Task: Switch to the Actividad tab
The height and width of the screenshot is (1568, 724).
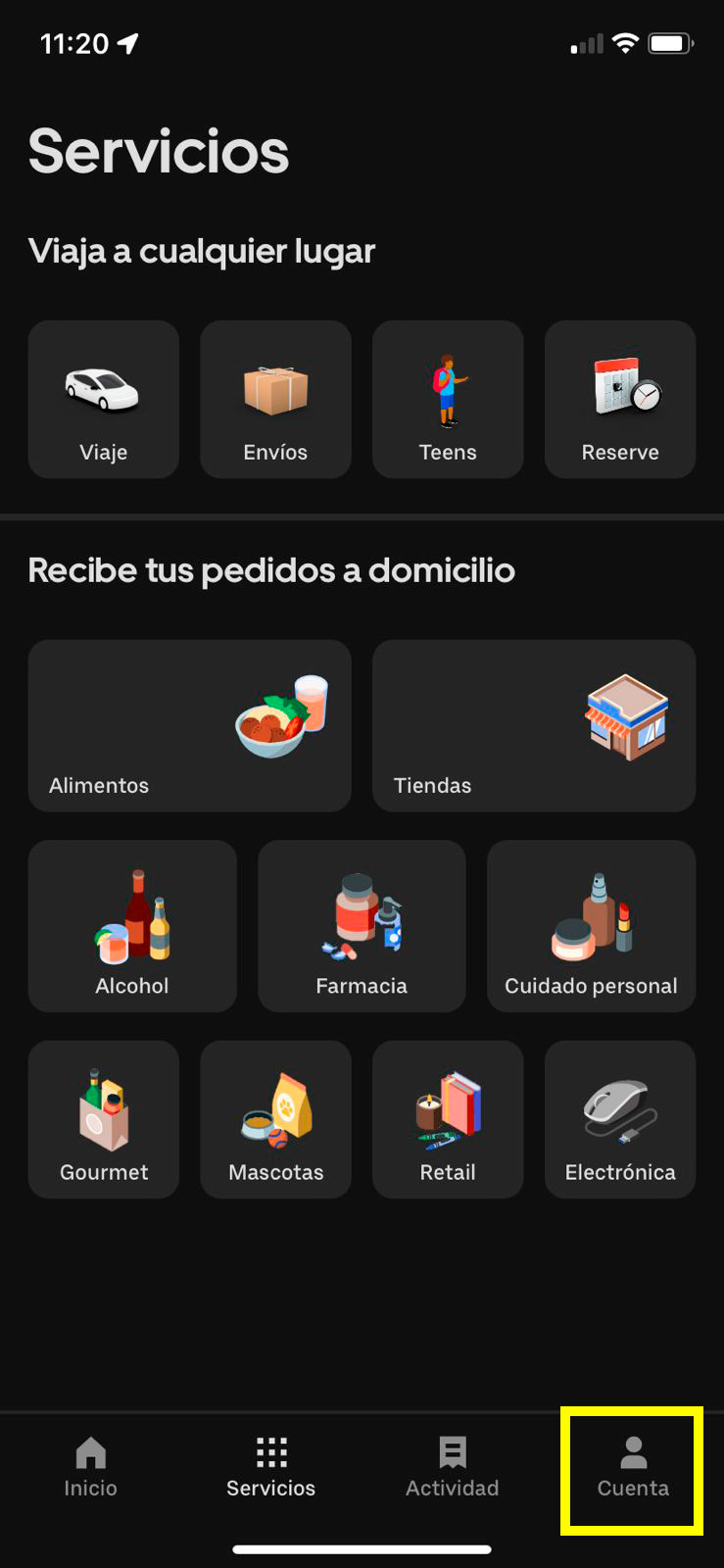Action: point(453,1467)
